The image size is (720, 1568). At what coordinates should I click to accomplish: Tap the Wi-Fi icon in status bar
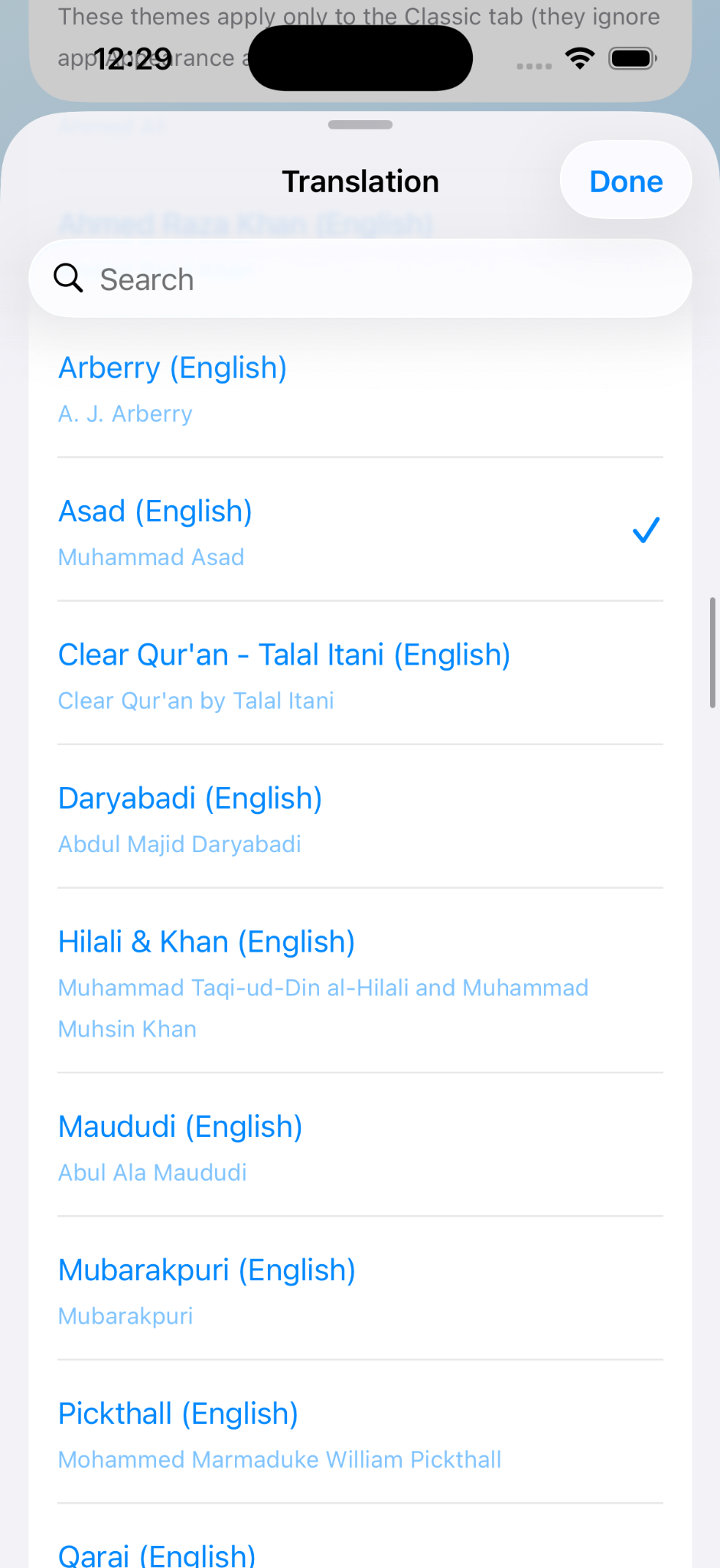(x=579, y=57)
